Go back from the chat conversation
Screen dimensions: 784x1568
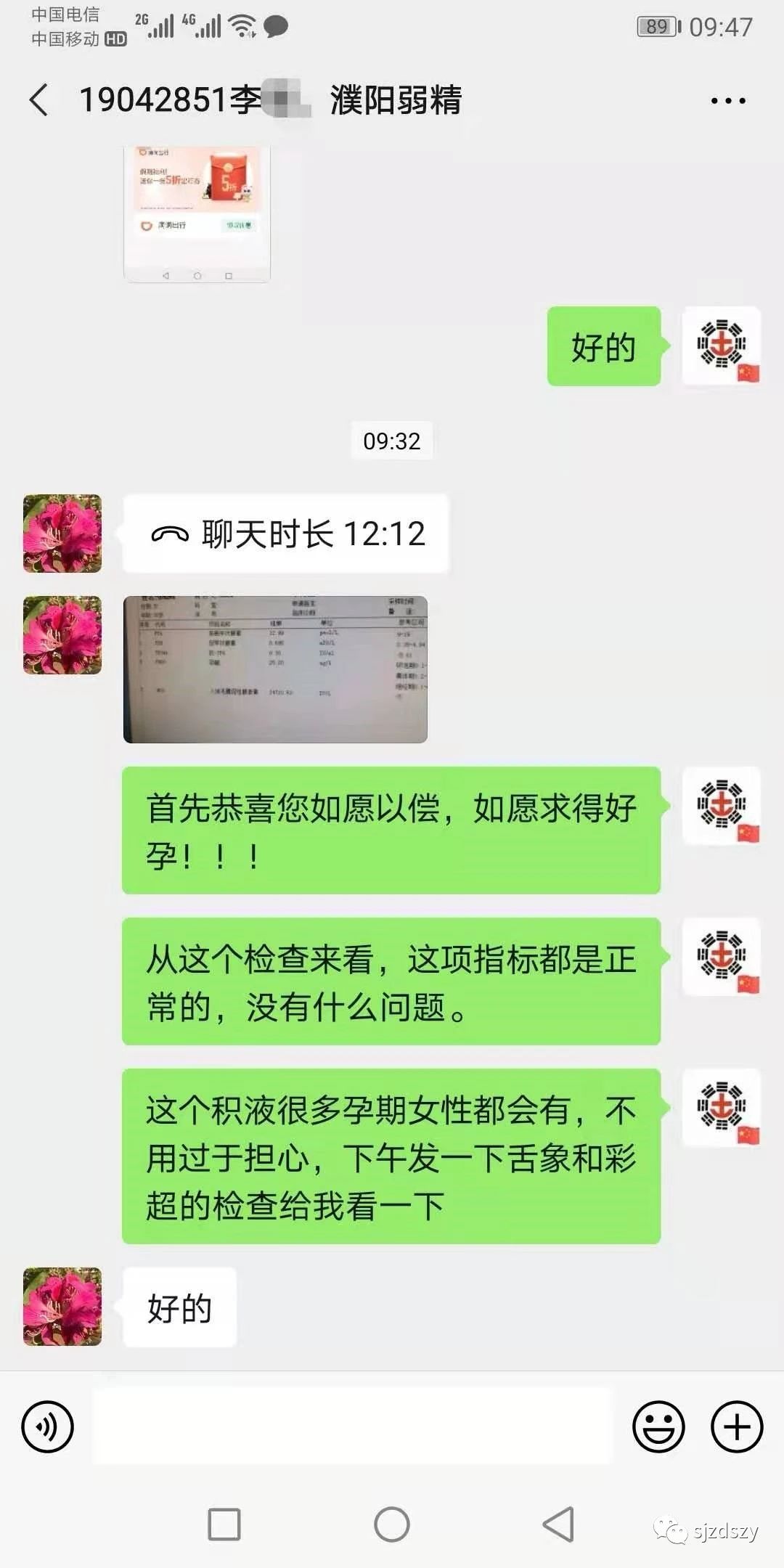coord(39,99)
